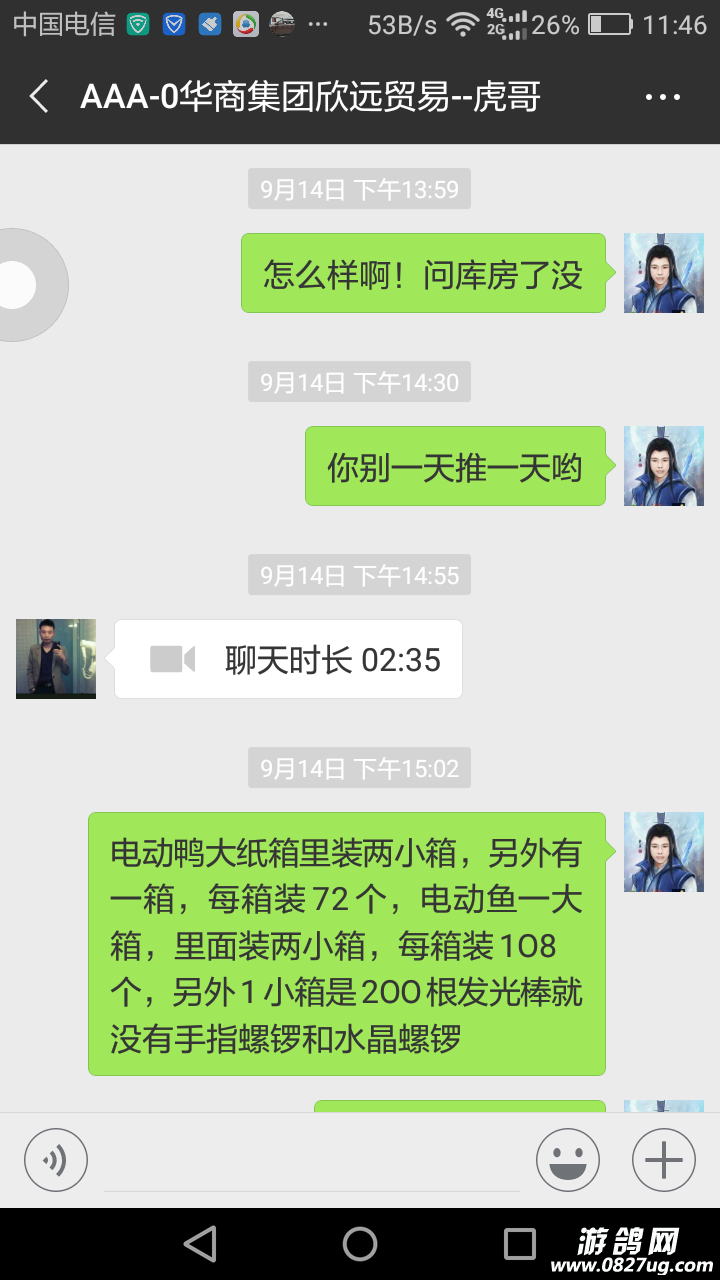Image resolution: width=720 pixels, height=1280 pixels.
Task: Open my avatar next to 怎么样啊 message
Action: point(664,273)
